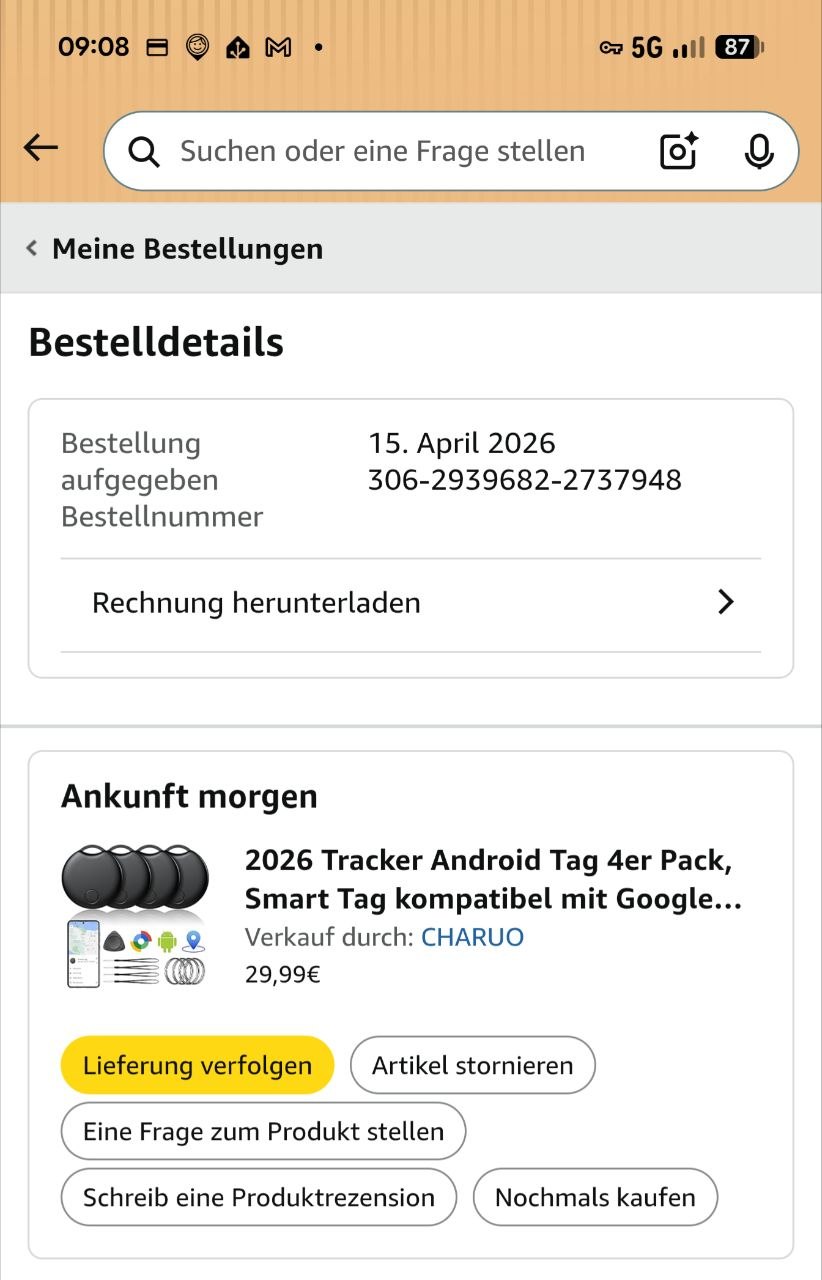Reorder with Nochmals kaufen

click(595, 1197)
